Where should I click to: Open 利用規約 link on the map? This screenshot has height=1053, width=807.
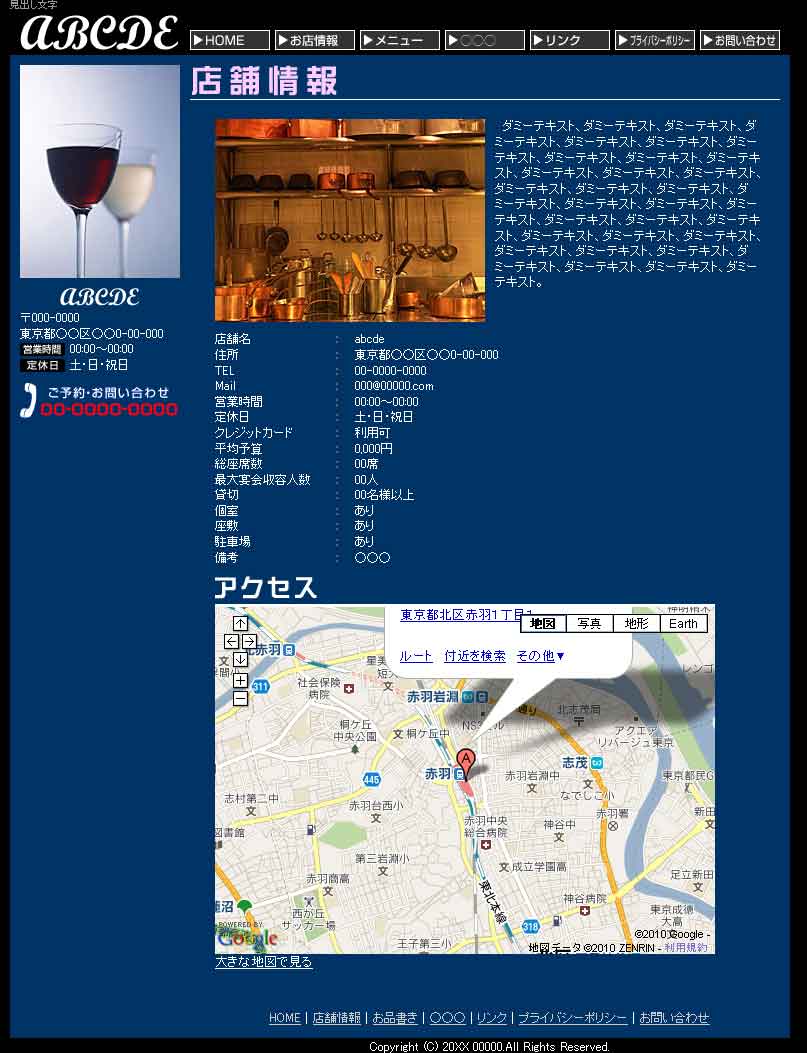pos(686,947)
